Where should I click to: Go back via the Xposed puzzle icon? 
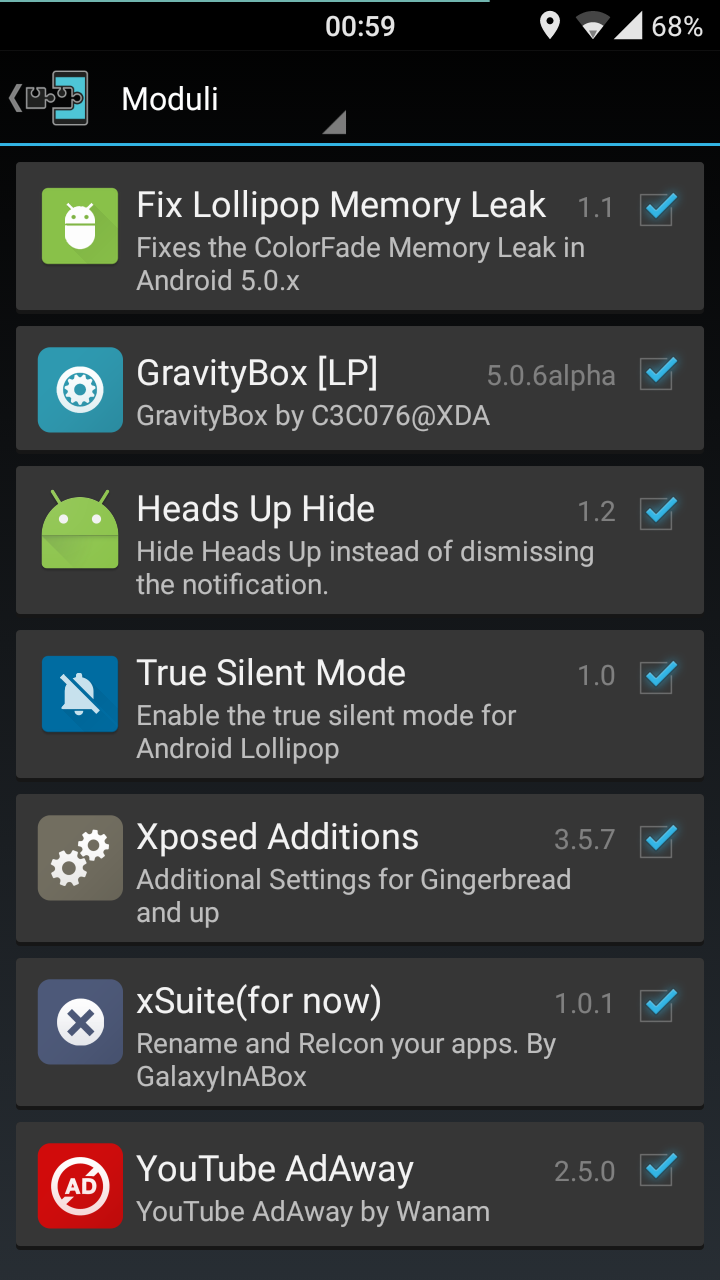[49, 98]
